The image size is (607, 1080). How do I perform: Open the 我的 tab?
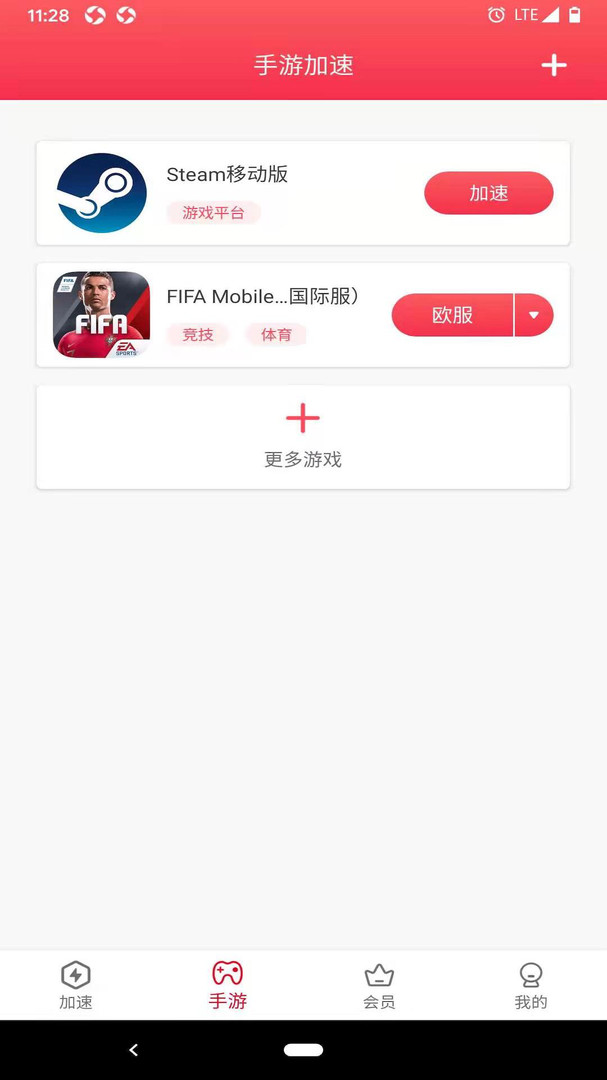coord(531,985)
